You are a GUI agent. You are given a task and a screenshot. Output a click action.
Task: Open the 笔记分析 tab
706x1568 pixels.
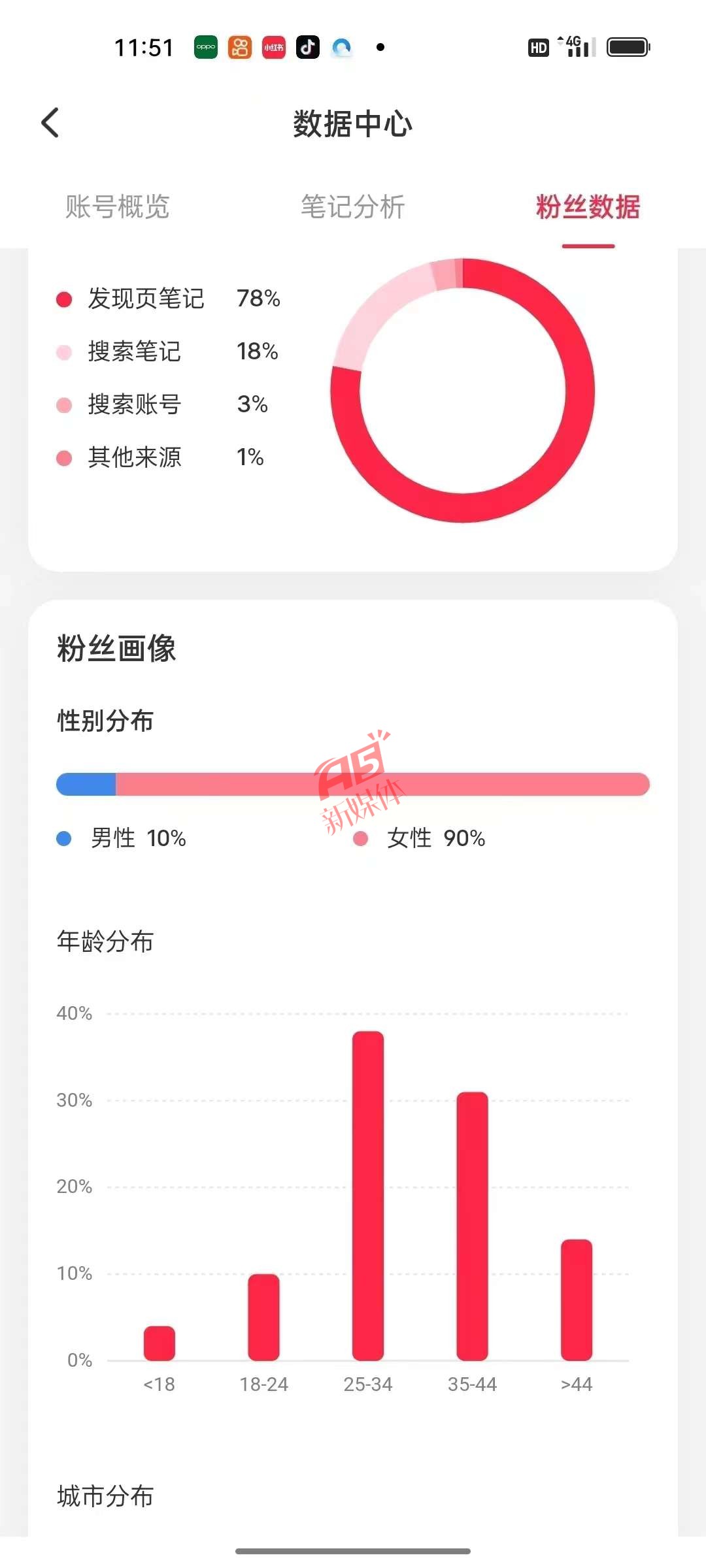click(353, 207)
